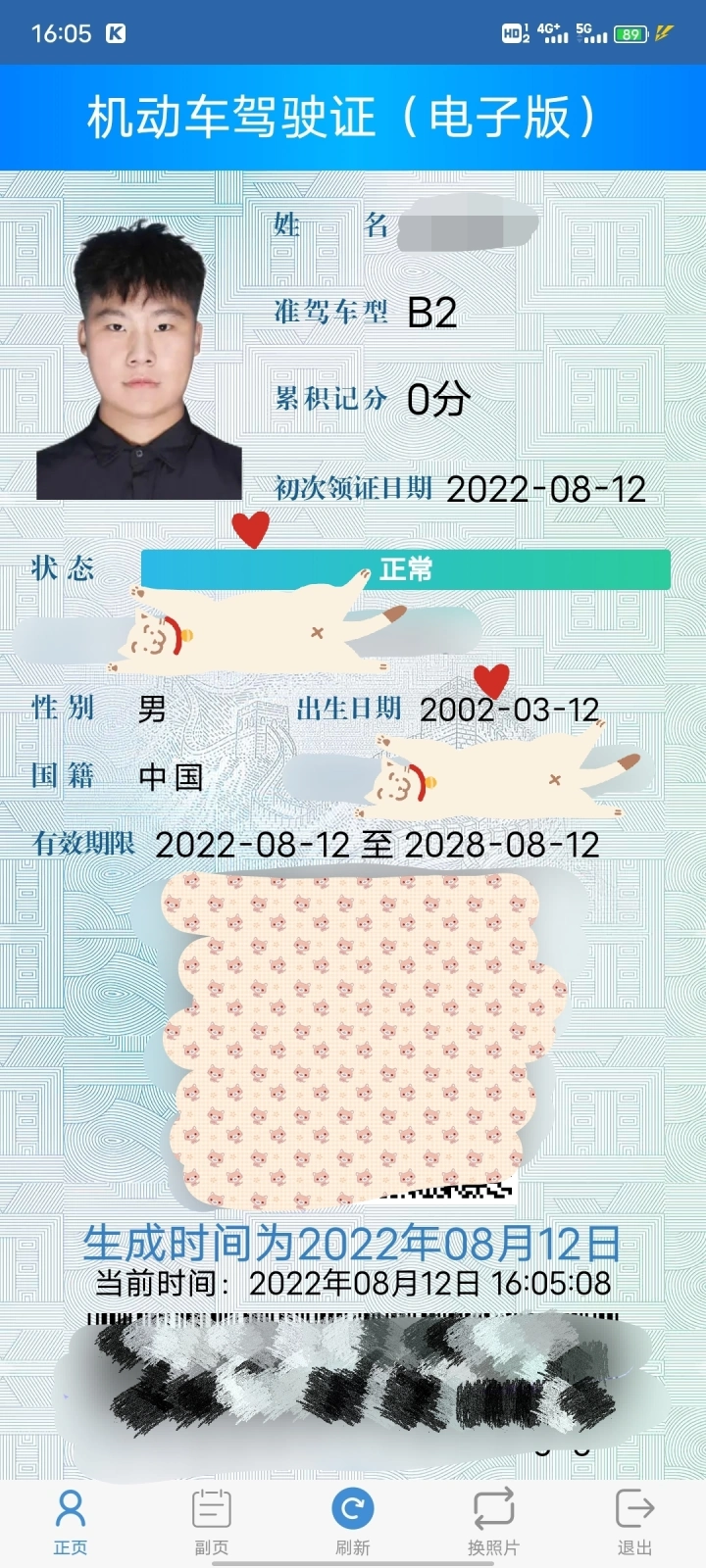Switch to the 副页 secondary page tab

coord(212,1522)
